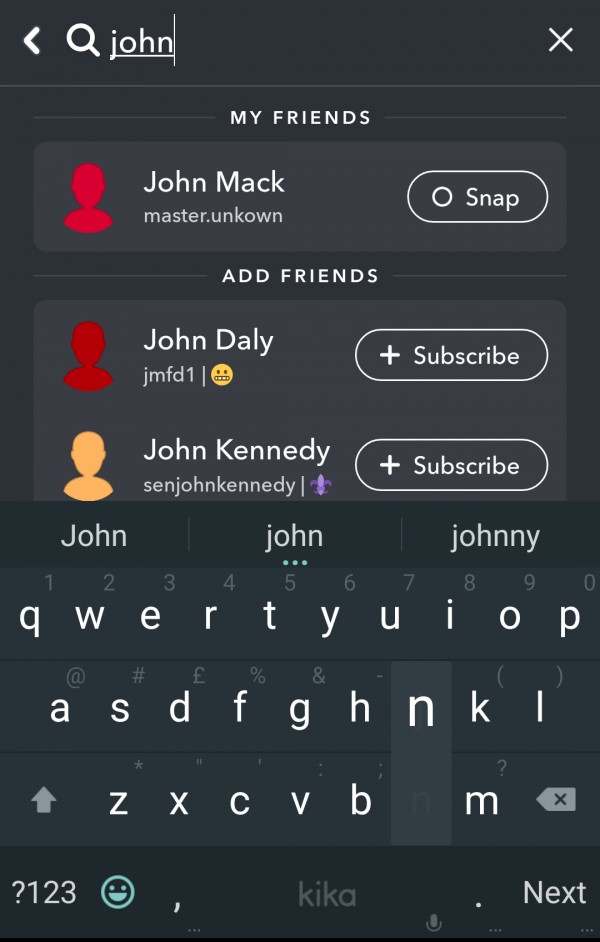The image size is (600, 942).
Task: Switch to the ?123 symbols keyboard
Action: 43,892
